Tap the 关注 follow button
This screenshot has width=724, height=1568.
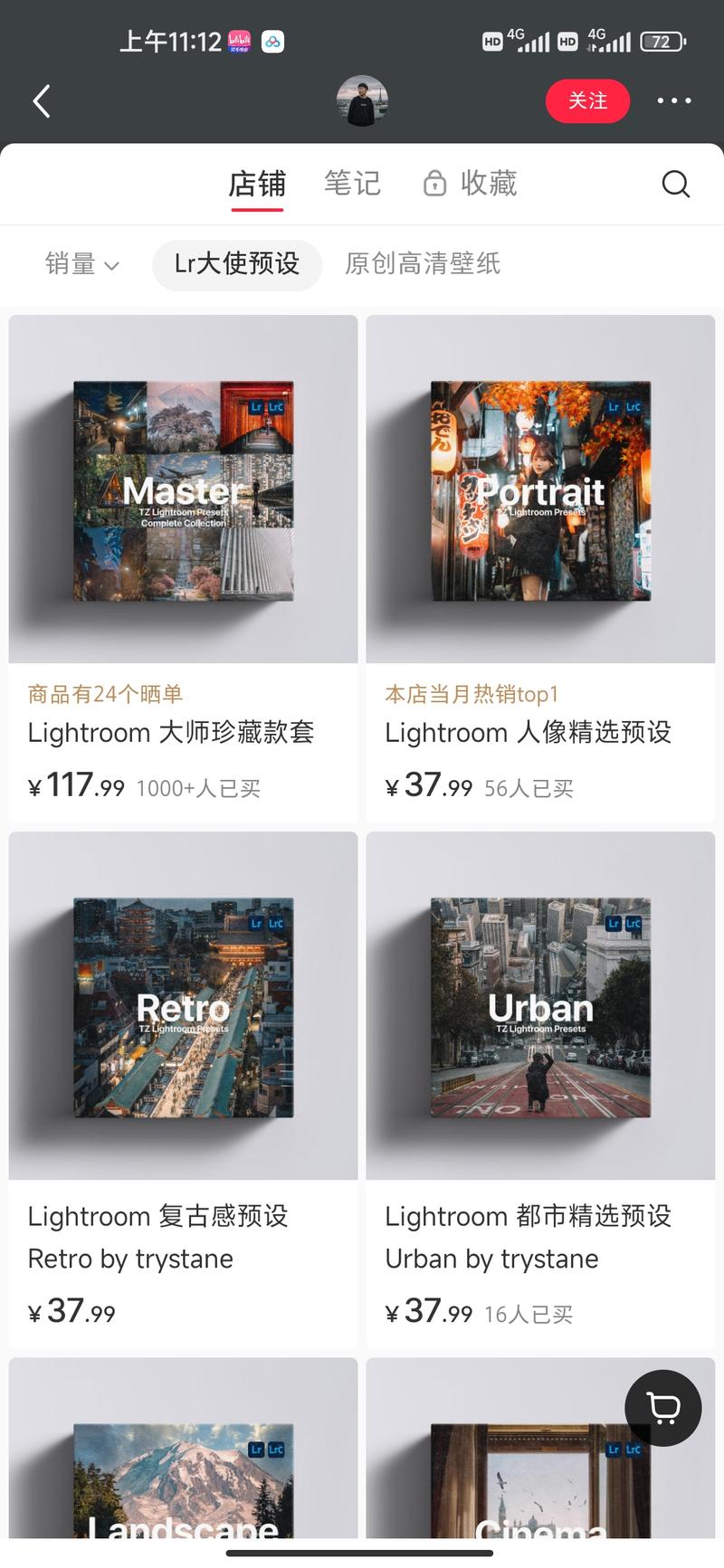[x=587, y=101]
